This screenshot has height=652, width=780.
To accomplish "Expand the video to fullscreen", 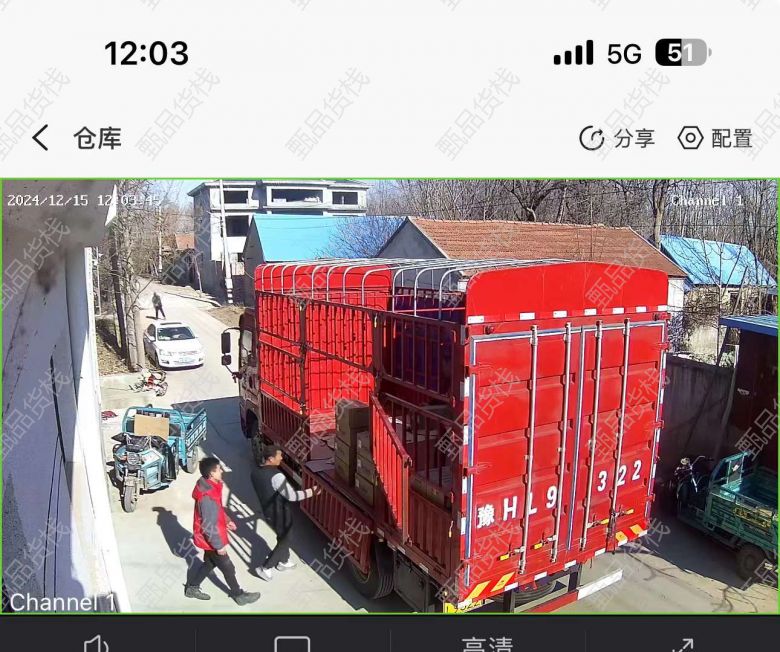I will coord(682,643).
